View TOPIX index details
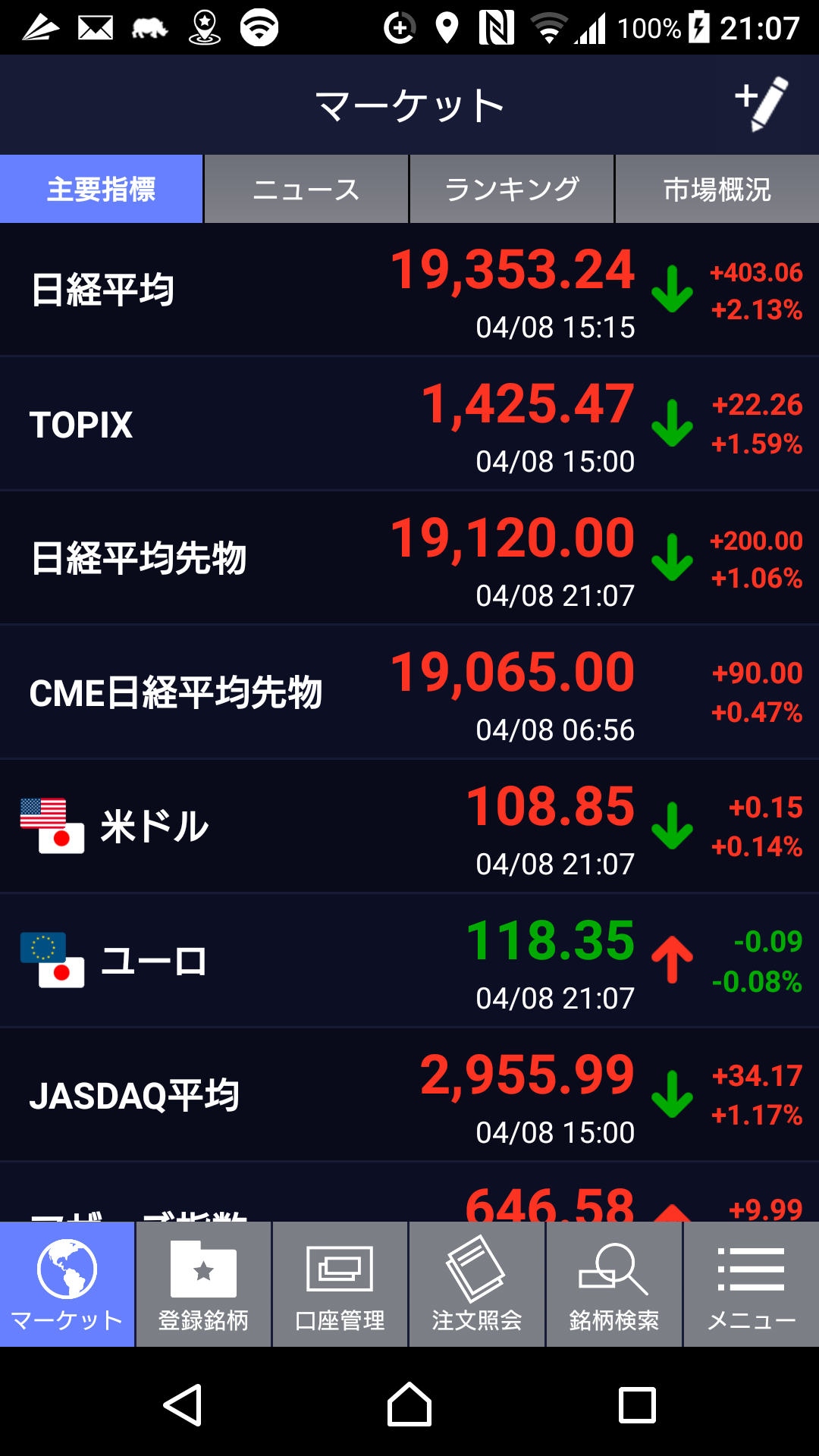The height and width of the screenshot is (1456, 819). coord(409,424)
